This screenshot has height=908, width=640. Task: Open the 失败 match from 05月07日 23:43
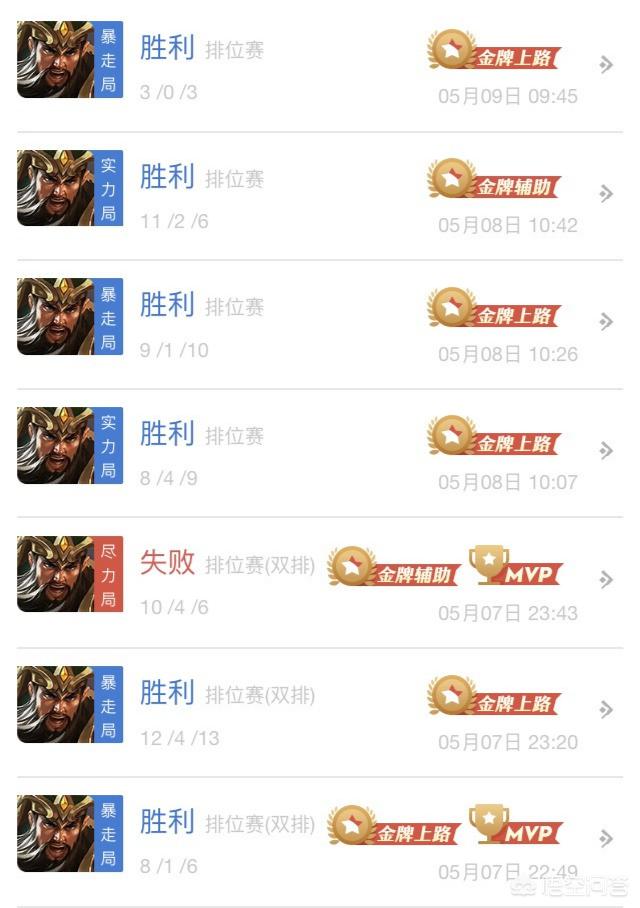pyautogui.click(x=320, y=581)
